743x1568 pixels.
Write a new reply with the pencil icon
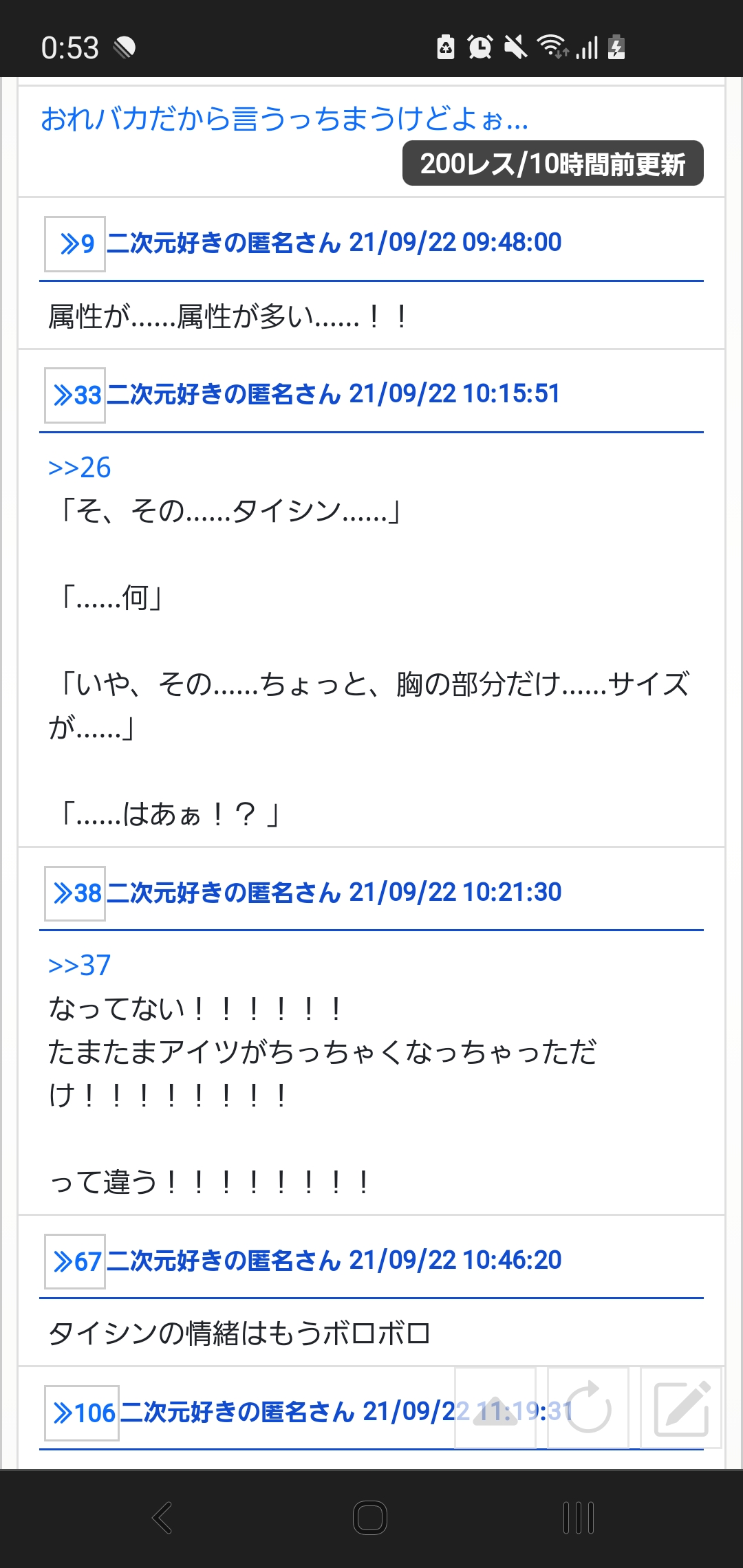[681, 1408]
